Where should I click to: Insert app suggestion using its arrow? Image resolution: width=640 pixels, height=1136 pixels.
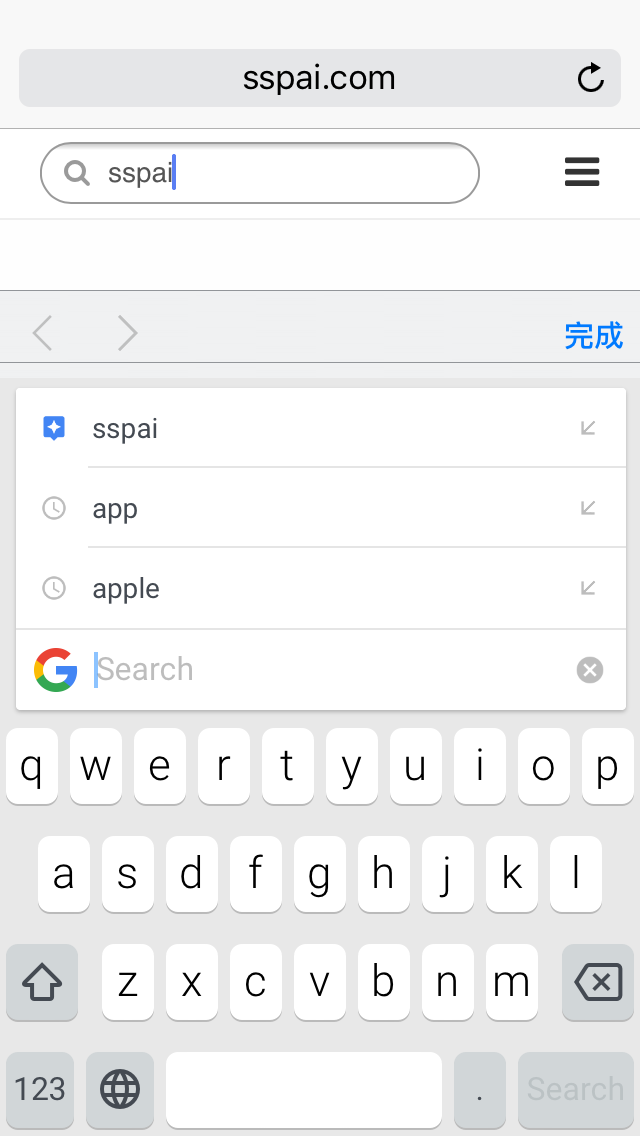coord(588,508)
